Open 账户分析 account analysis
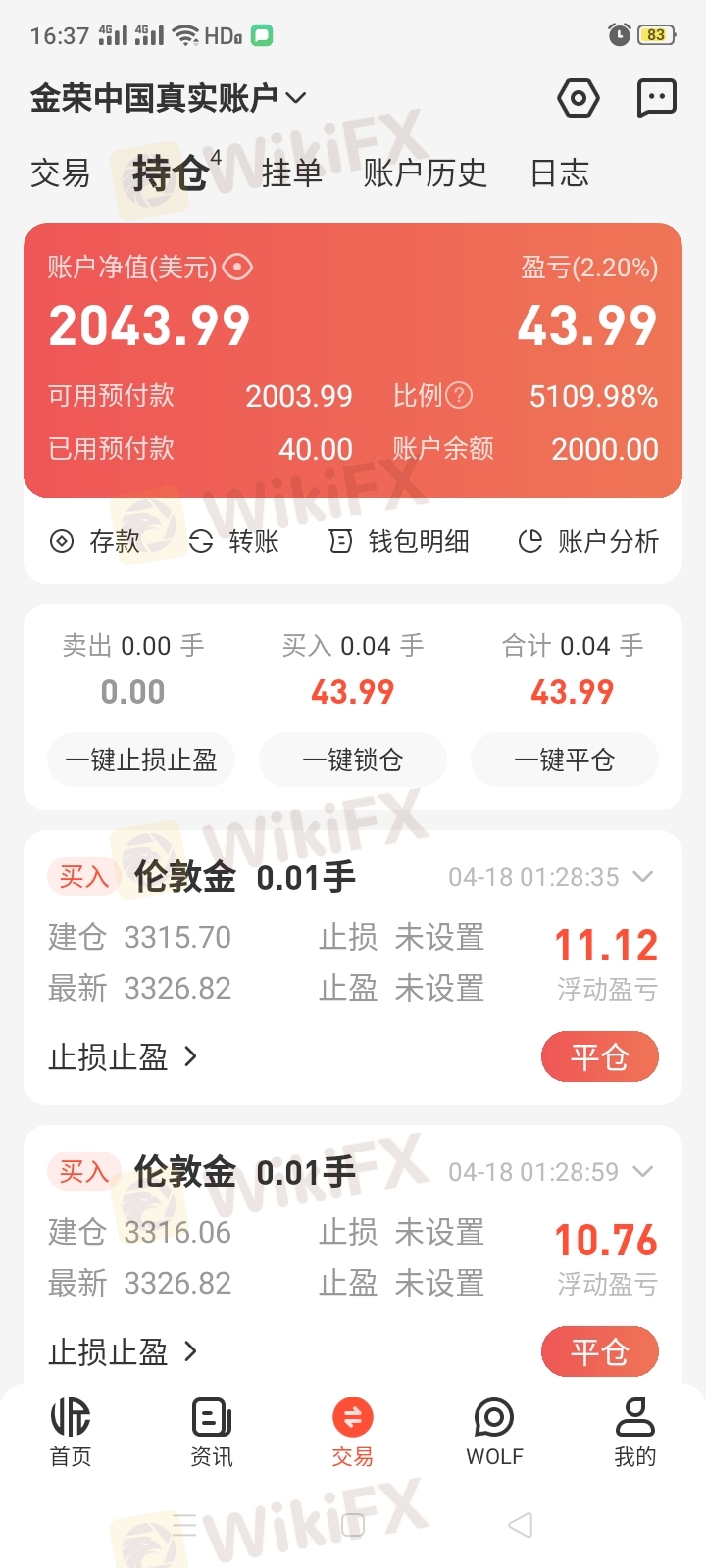 tap(588, 541)
